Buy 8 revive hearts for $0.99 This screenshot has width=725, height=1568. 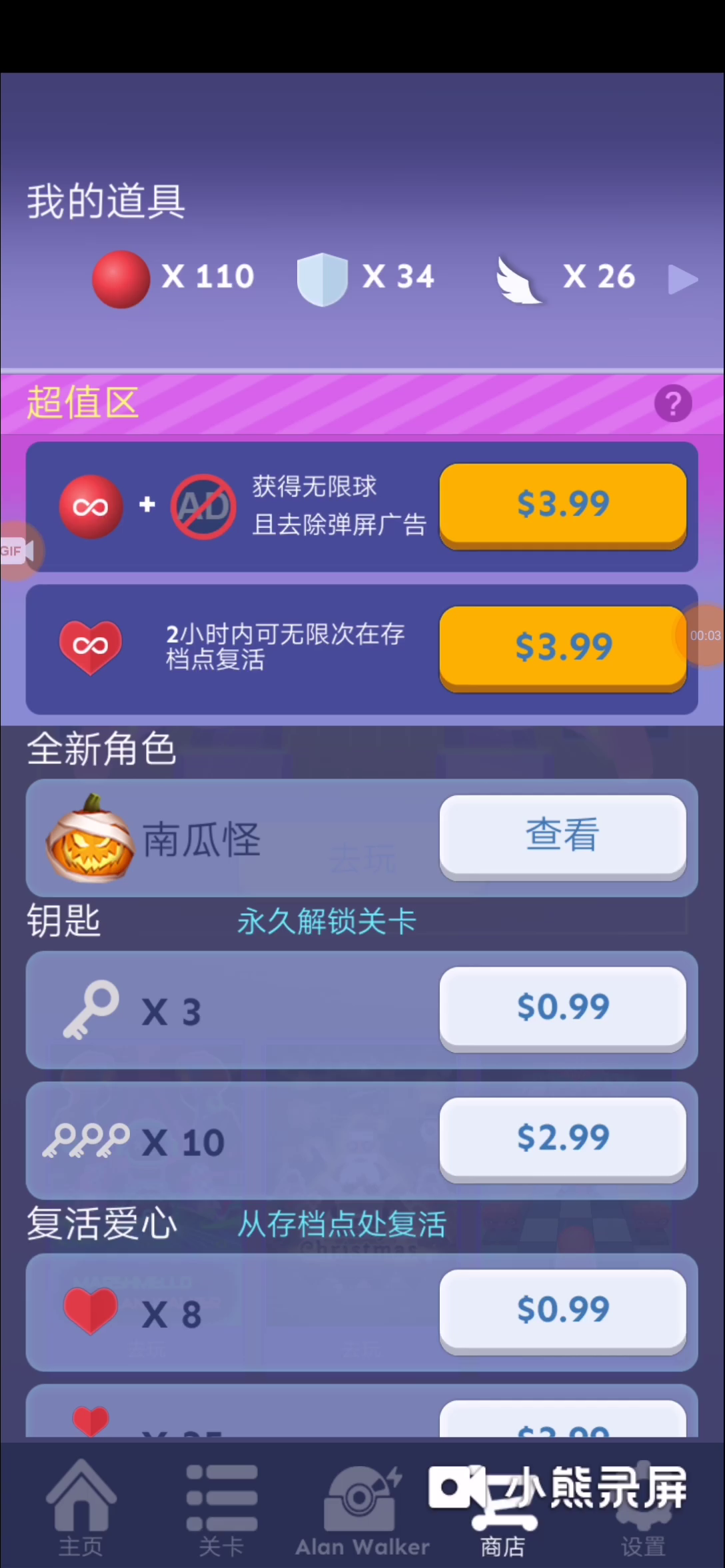coord(563,1311)
